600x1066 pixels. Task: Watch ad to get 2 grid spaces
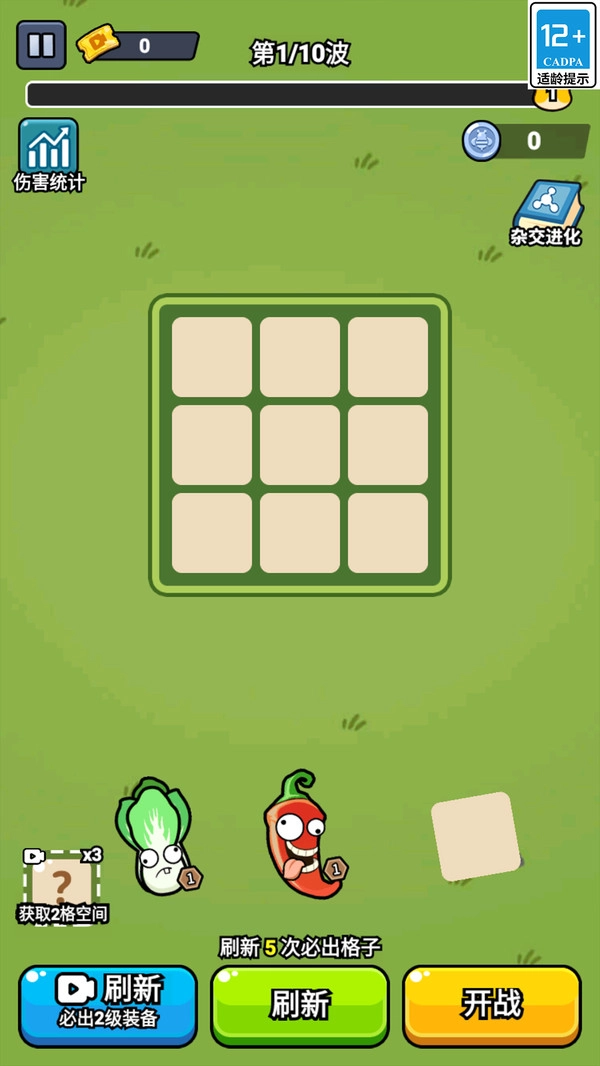(x=62, y=886)
